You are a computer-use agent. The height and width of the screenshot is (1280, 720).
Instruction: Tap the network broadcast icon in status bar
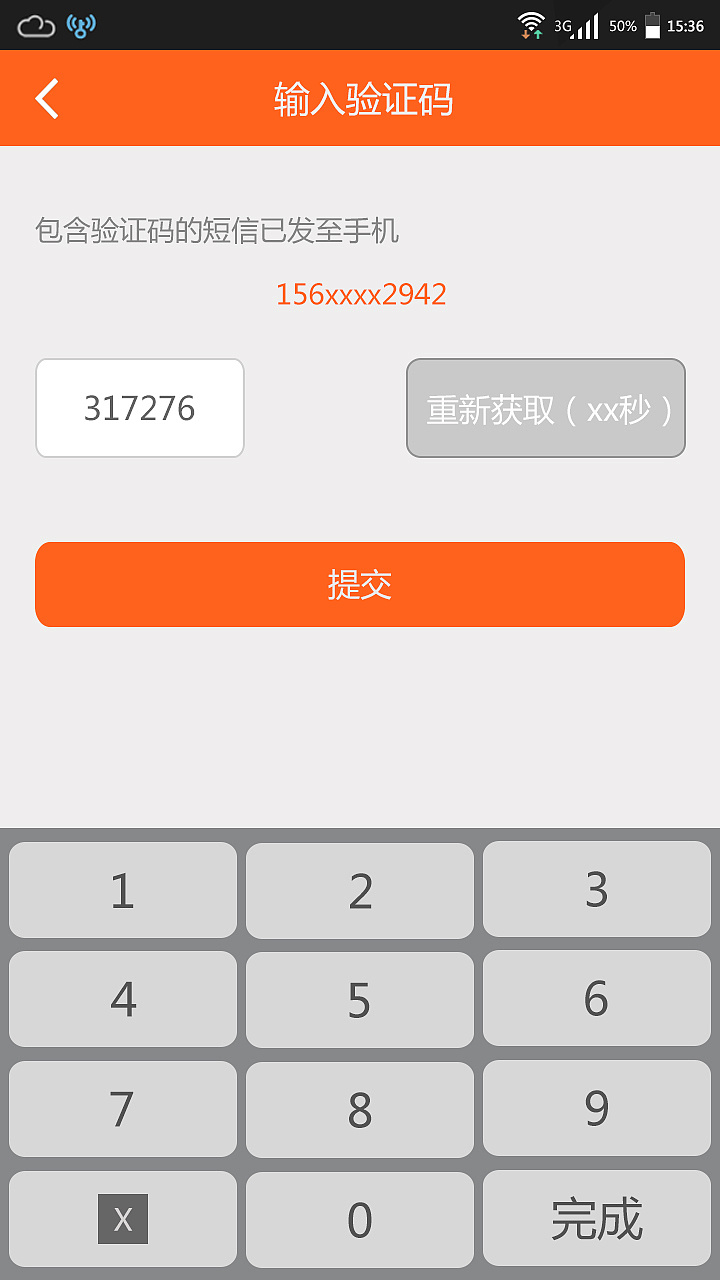tap(82, 25)
